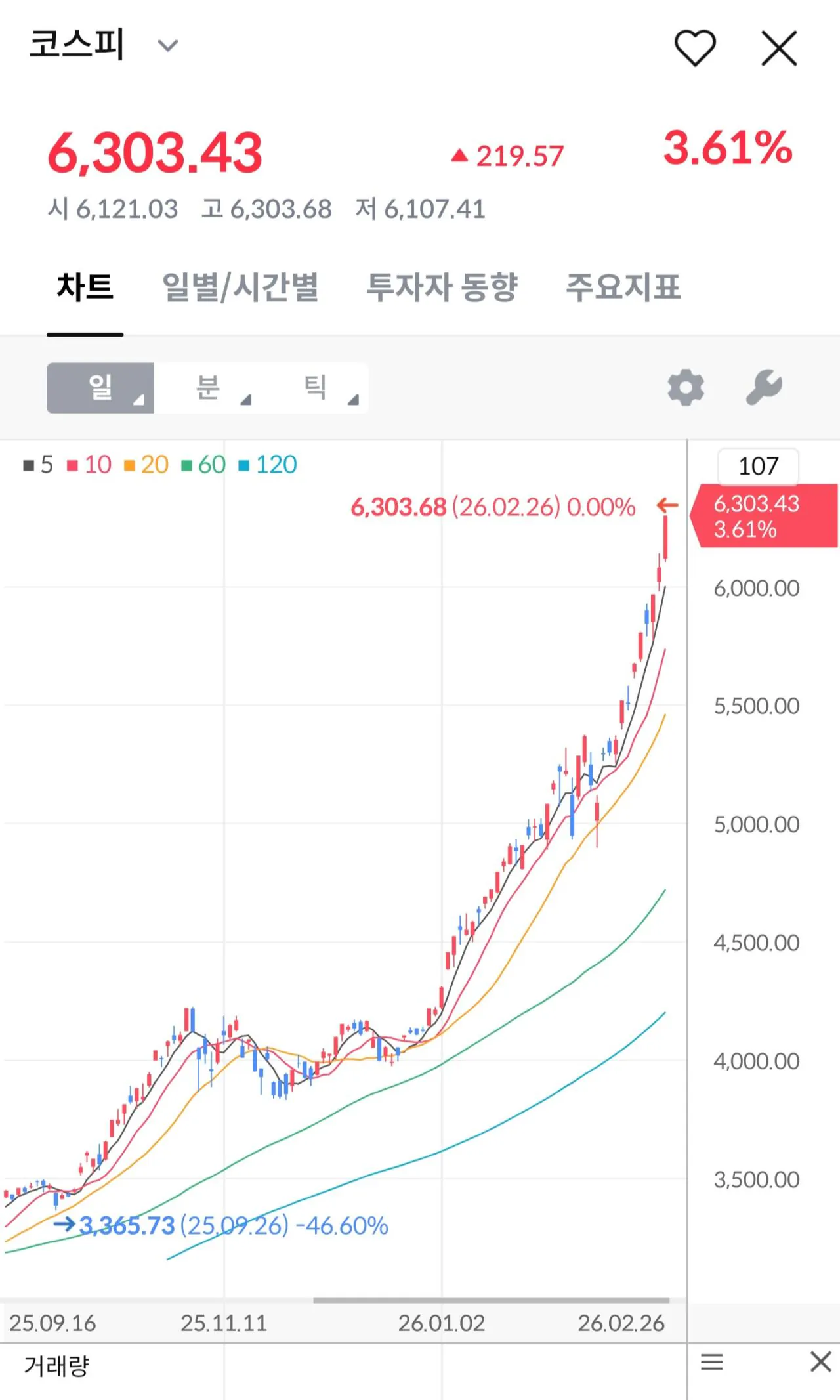Open the 거래량 panel menu icon
Viewport: 840px width, 1400px height.
coord(712,1363)
